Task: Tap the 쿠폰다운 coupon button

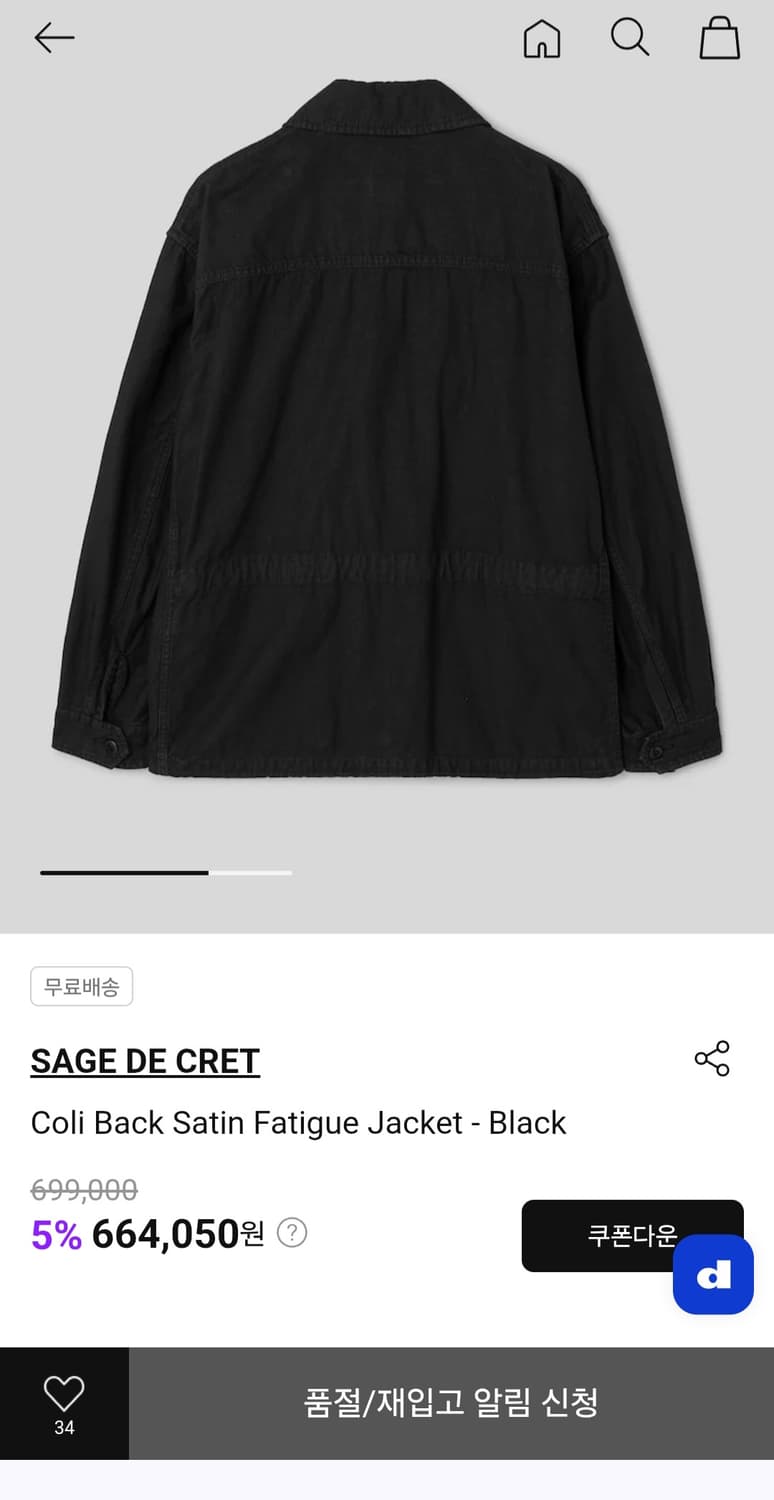Action: pyautogui.click(x=600, y=1236)
